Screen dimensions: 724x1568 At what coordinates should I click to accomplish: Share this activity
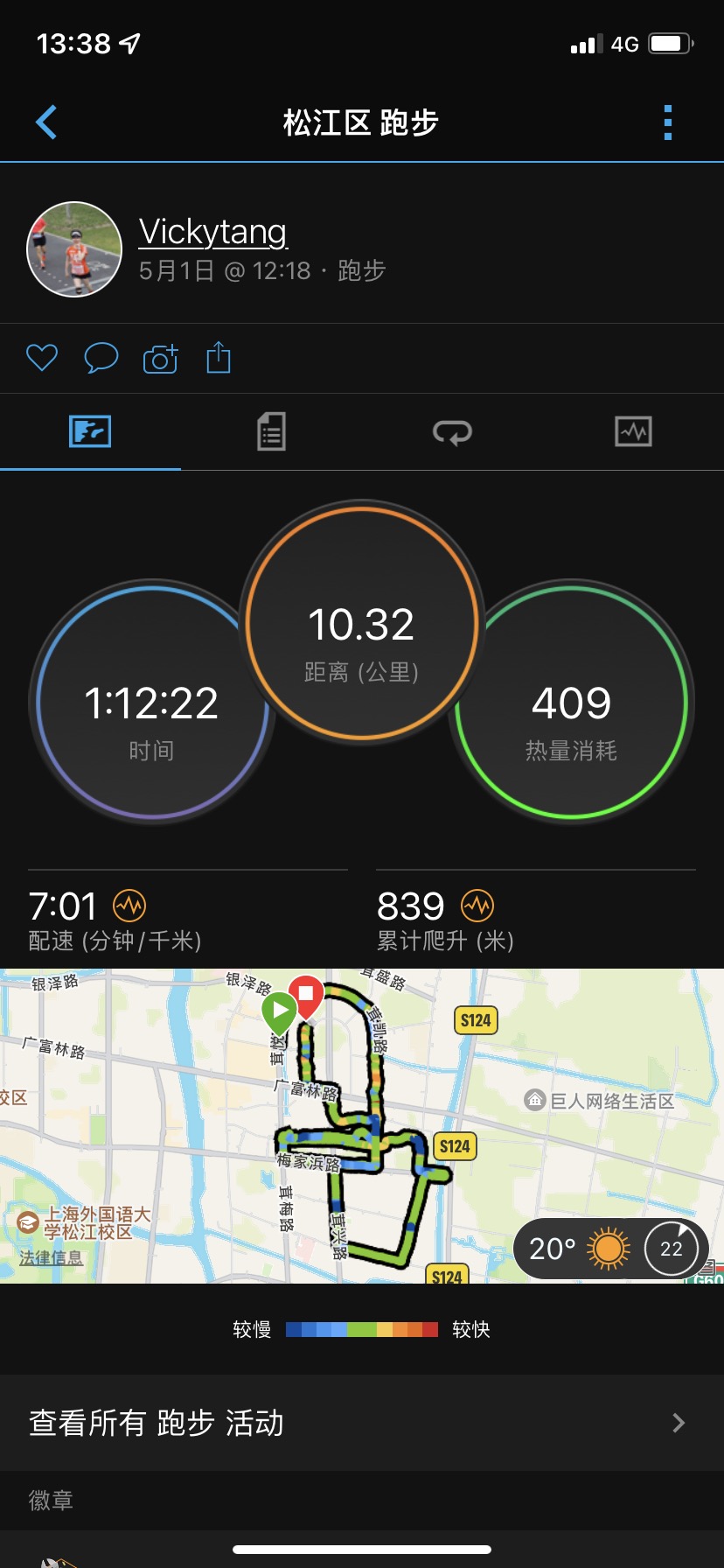tap(219, 358)
